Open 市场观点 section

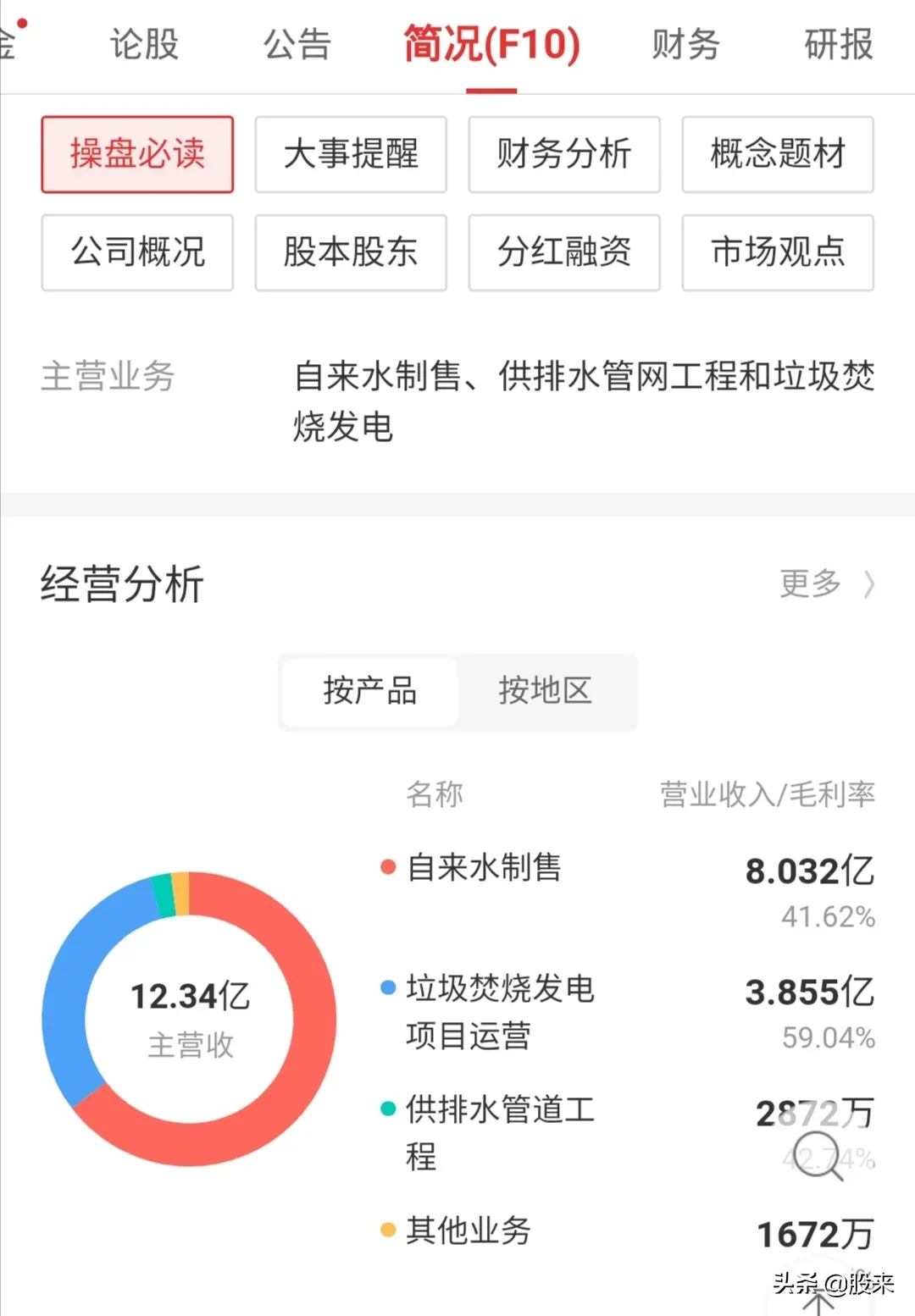point(778,252)
